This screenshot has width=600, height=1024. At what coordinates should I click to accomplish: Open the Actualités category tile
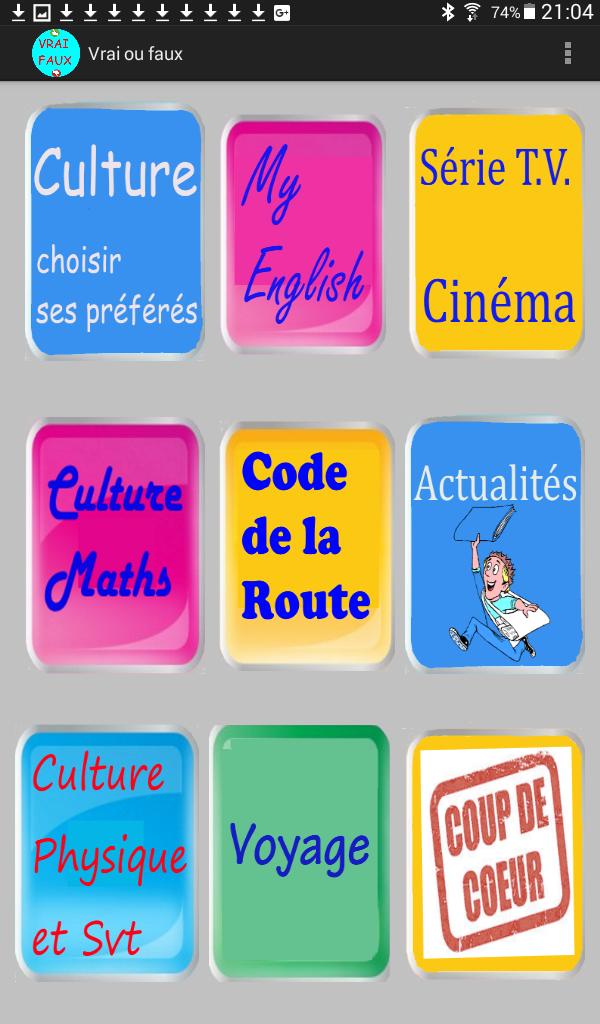[496, 545]
